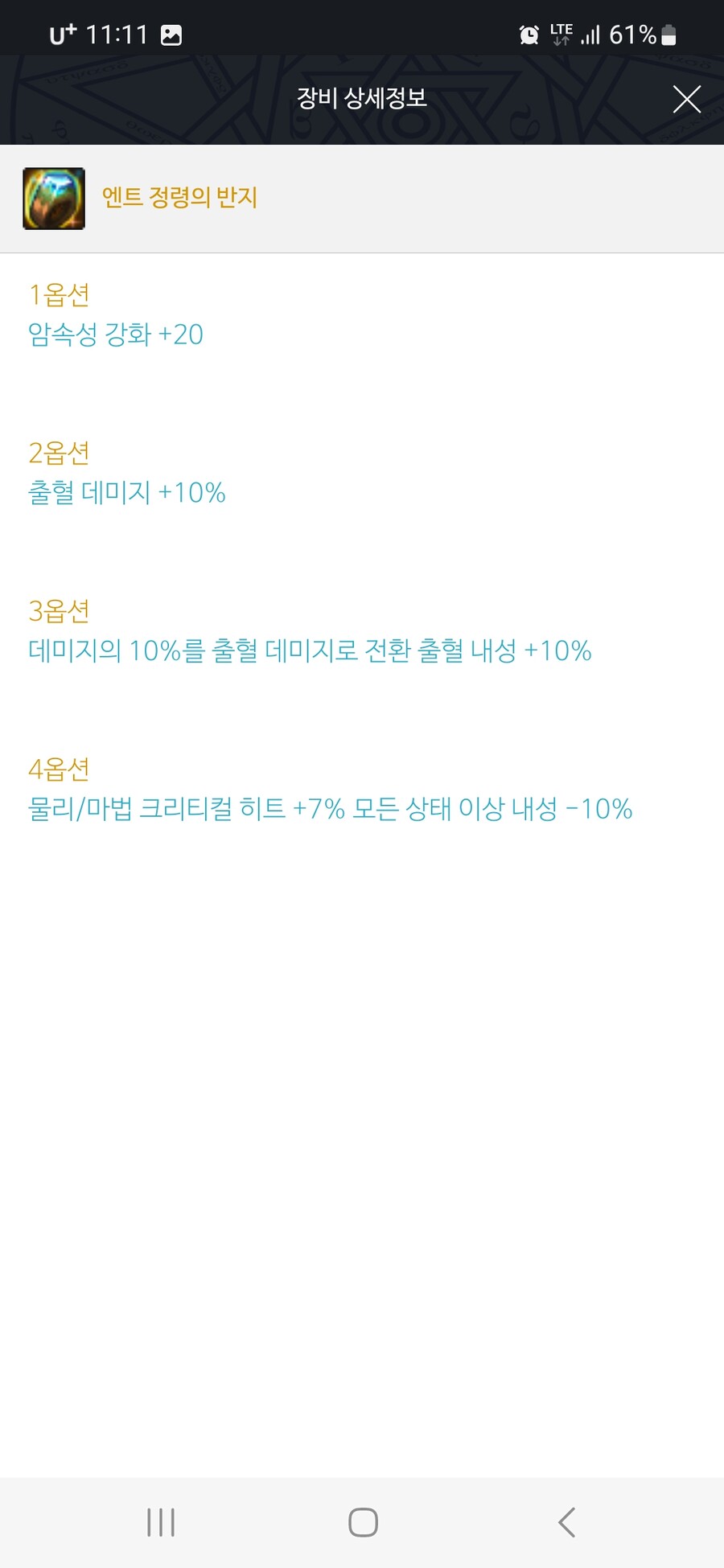Tap the U+ carrier indicator
Image resolution: width=724 pixels, height=1568 pixels.
click(60, 34)
